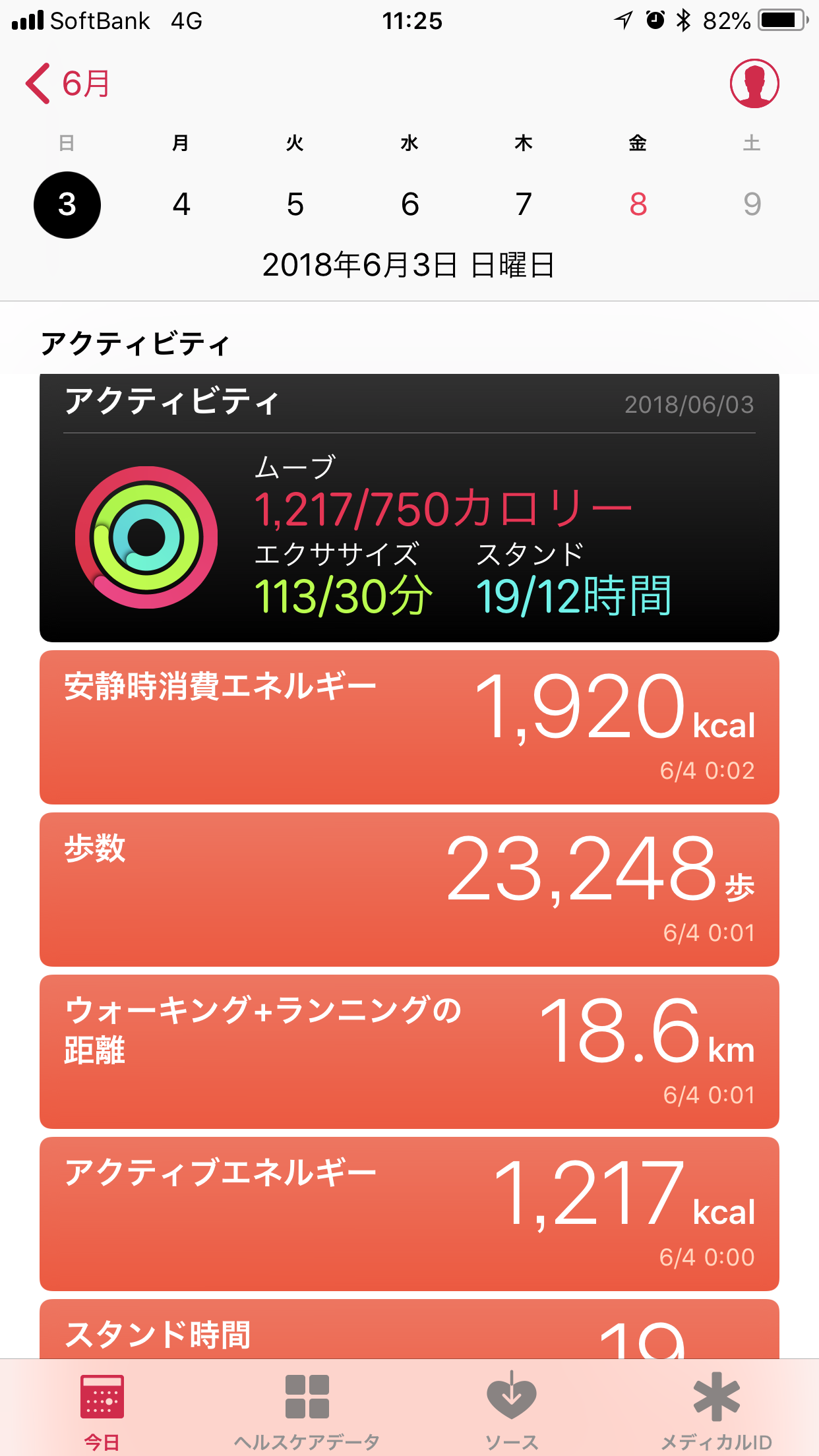The width and height of the screenshot is (819, 1456).
Task: Select Friday the 8th
Action: click(x=638, y=204)
